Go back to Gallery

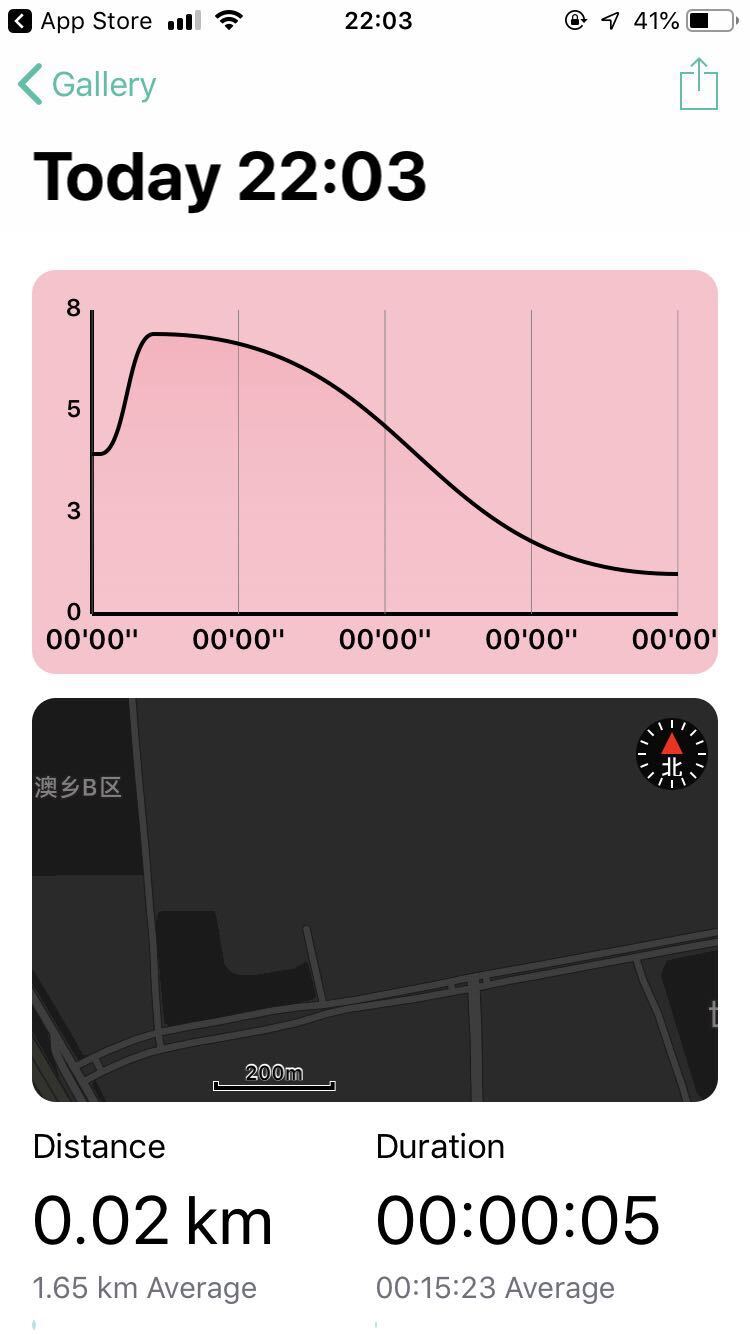click(88, 85)
